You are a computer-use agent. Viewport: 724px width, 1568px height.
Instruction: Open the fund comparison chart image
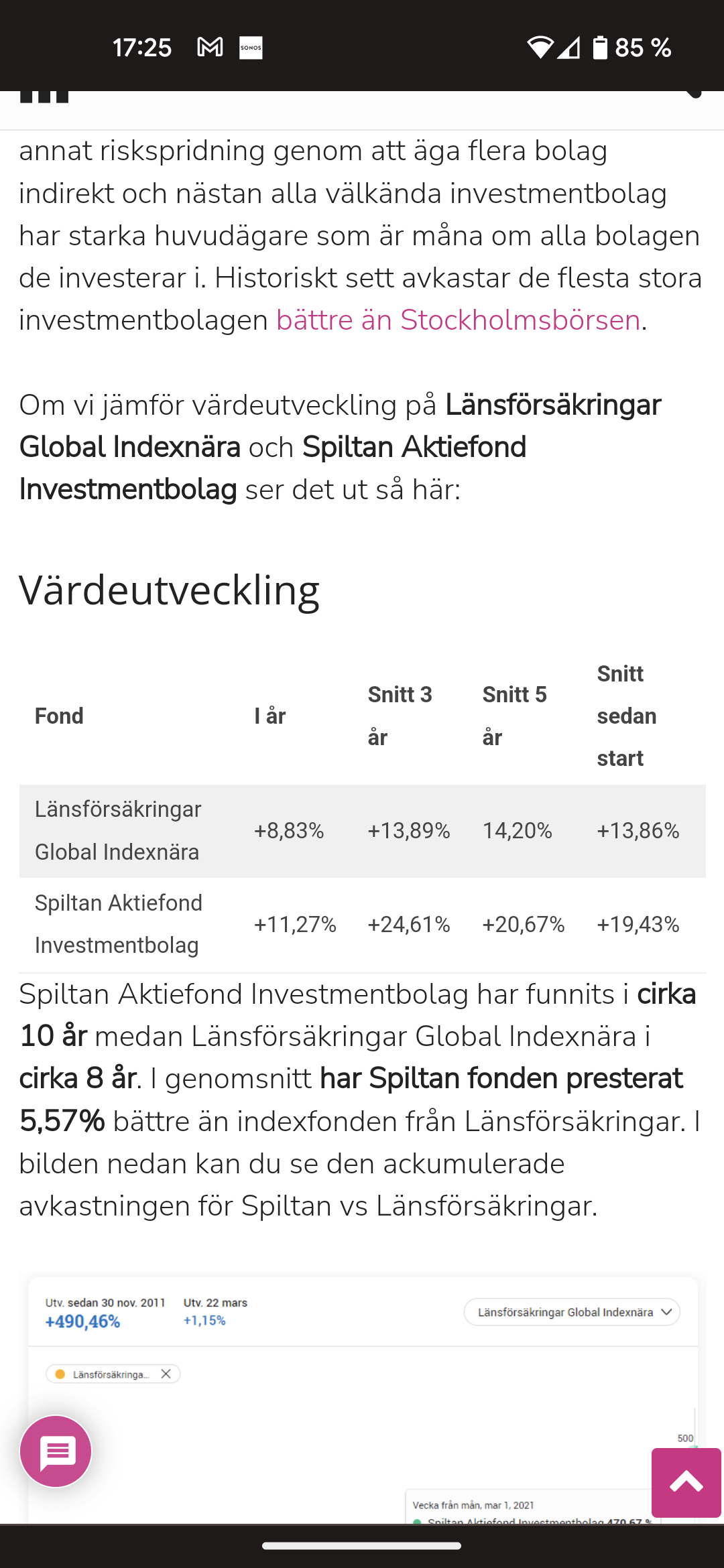[362, 1400]
